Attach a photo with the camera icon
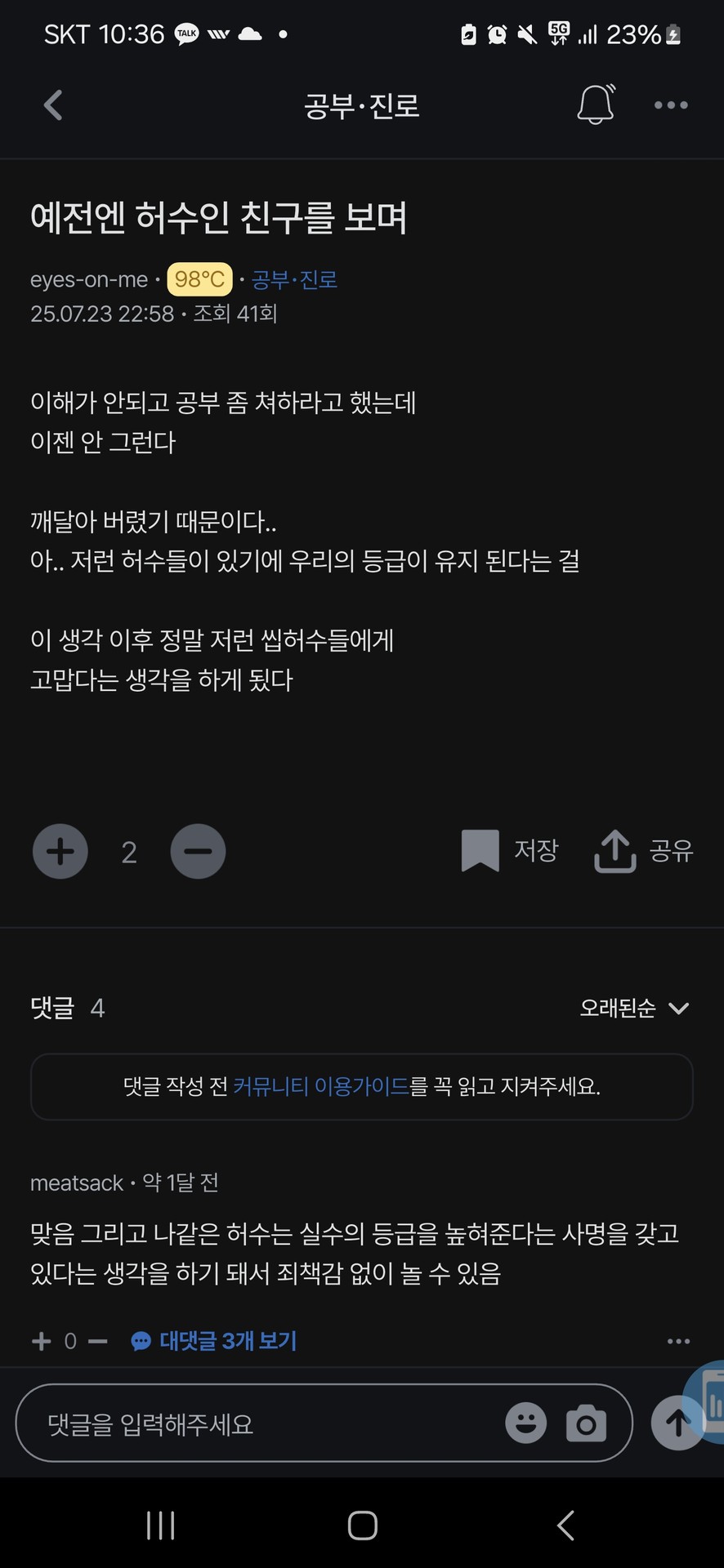The width and height of the screenshot is (724, 1568). (x=587, y=1423)
